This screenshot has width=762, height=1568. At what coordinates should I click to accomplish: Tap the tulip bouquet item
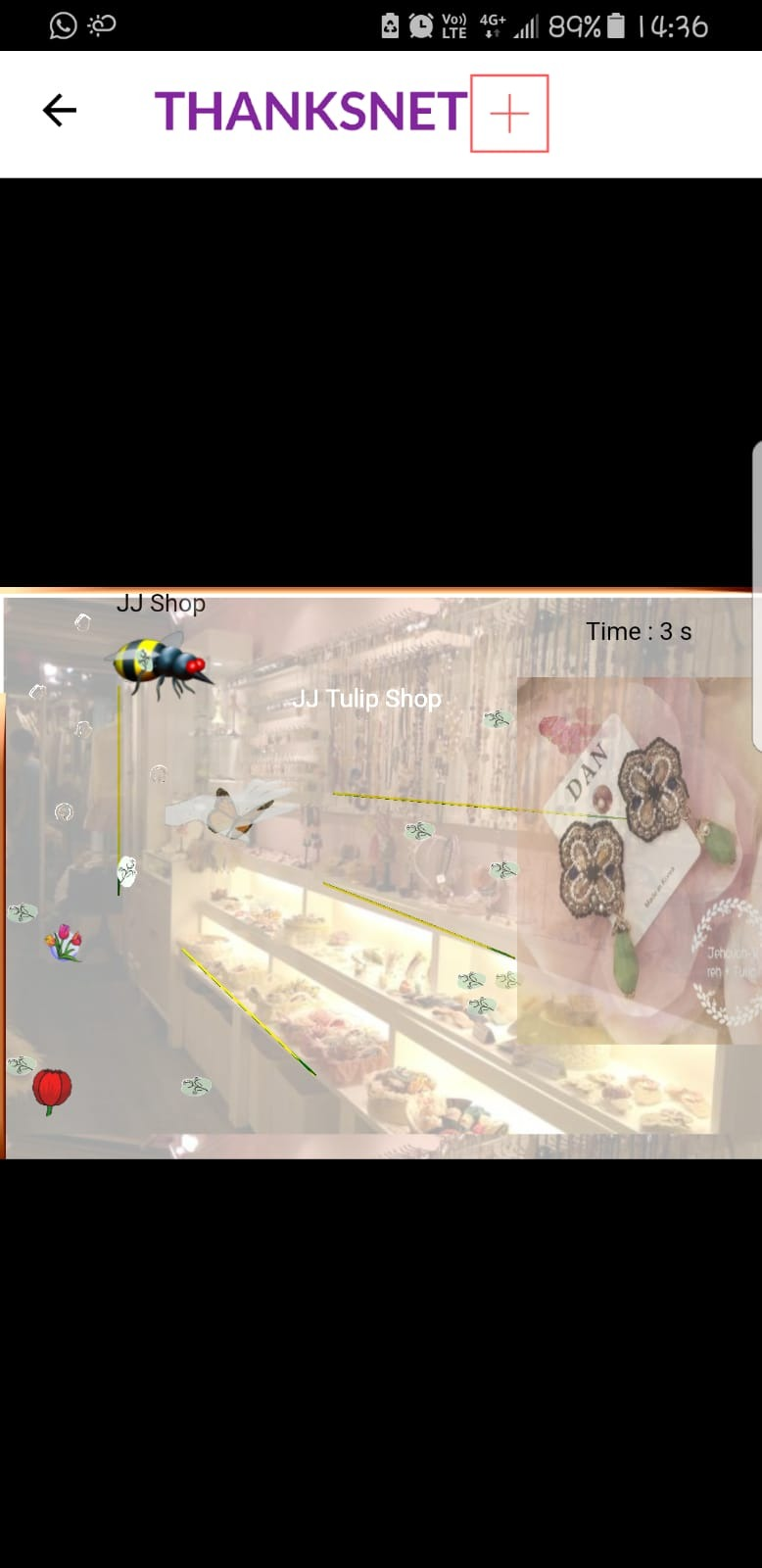pos(64,943)
